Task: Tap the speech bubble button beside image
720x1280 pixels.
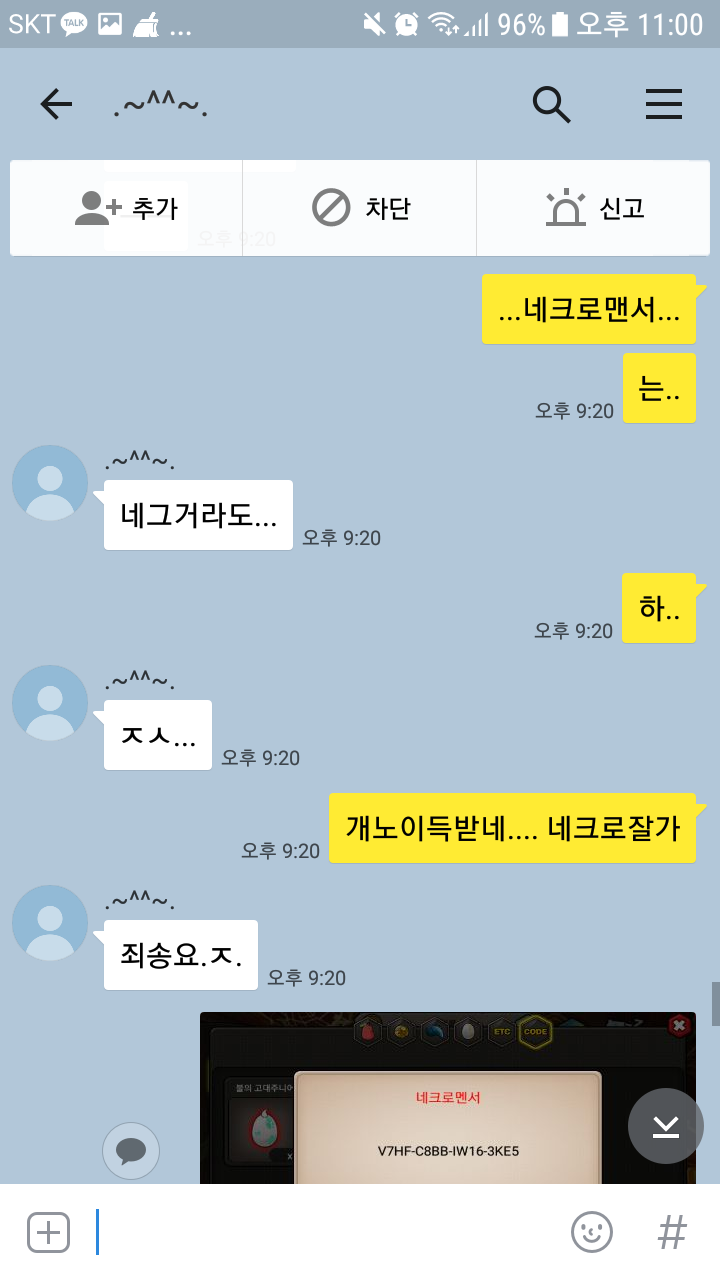Action: pyautogui.click(x=131, y=1151)
